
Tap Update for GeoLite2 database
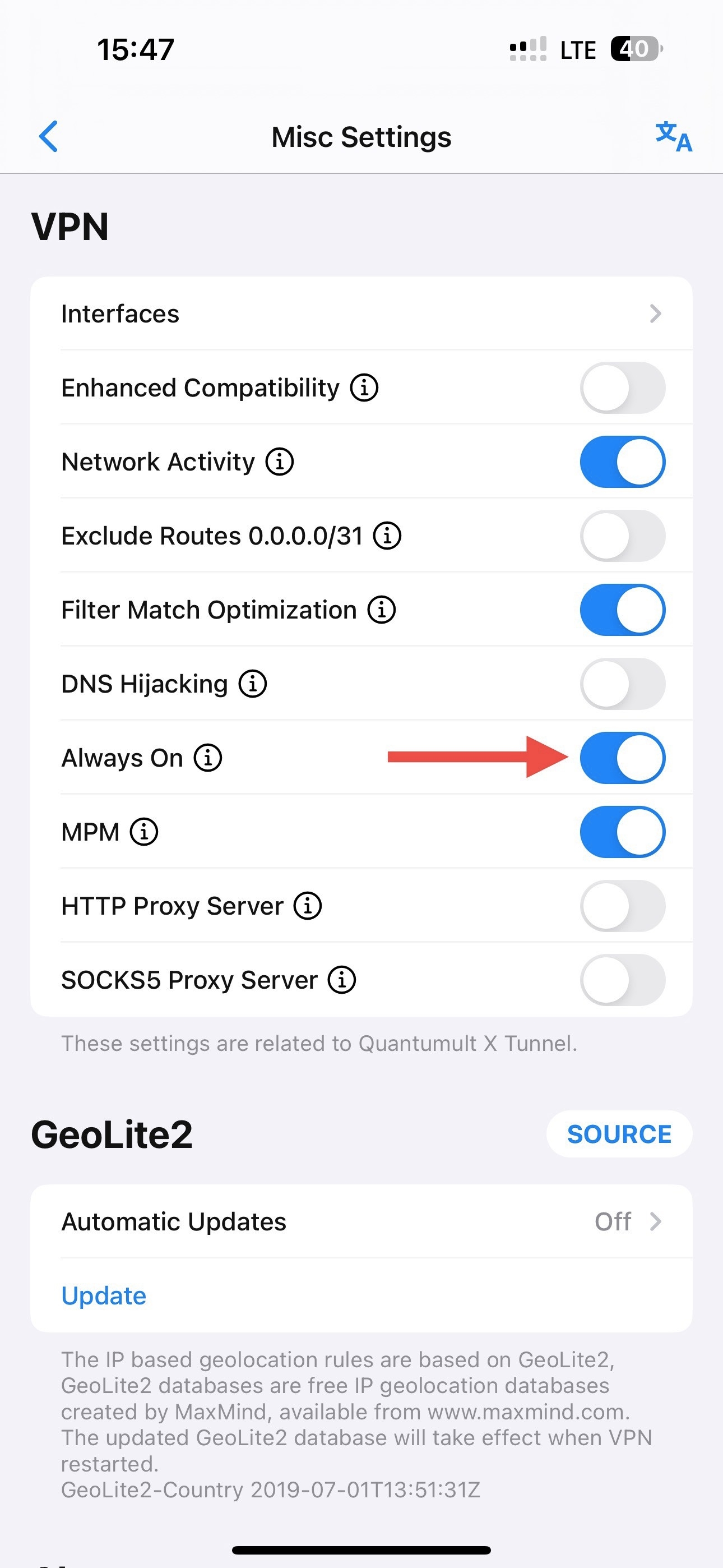click(x=104, y=1296)
